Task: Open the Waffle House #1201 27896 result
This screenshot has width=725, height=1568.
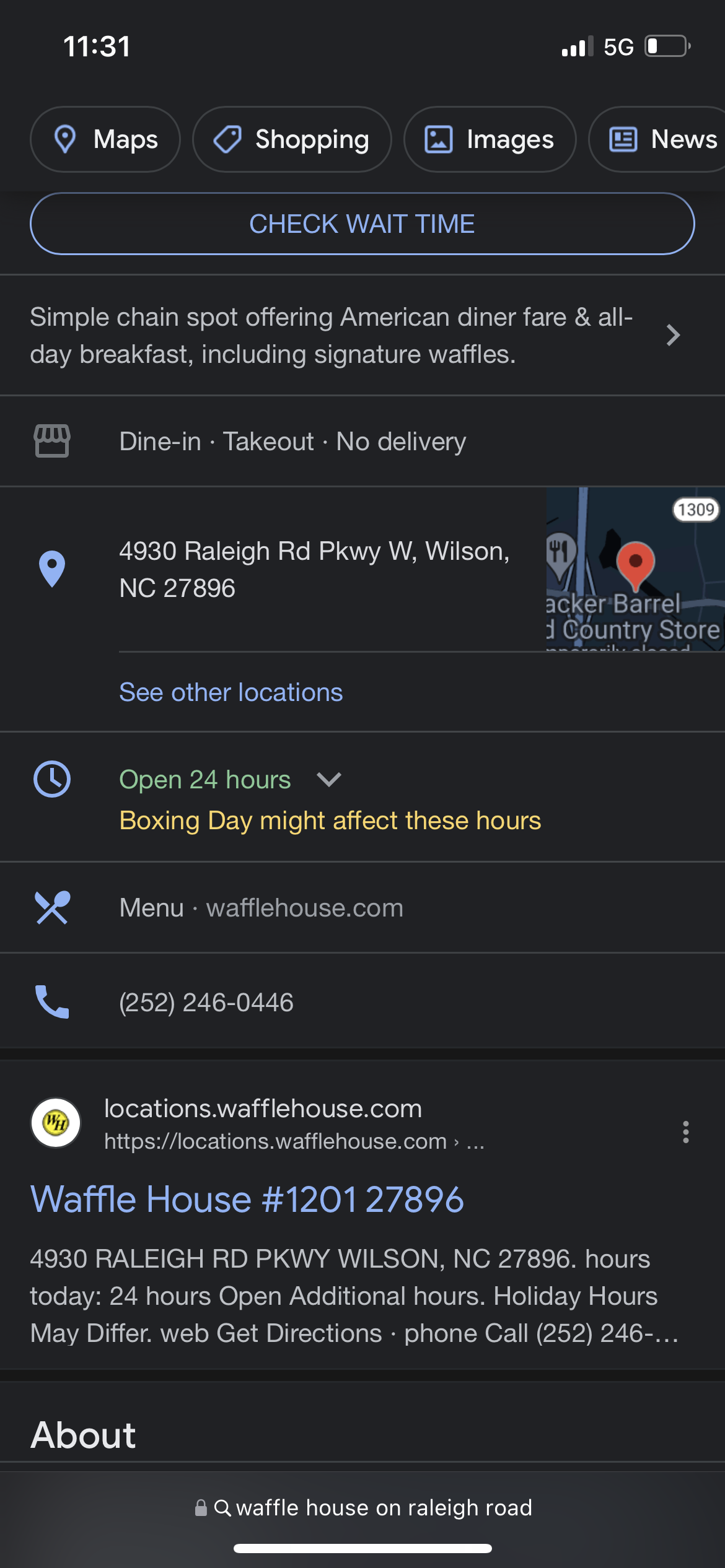Action: pos(247,1200)
